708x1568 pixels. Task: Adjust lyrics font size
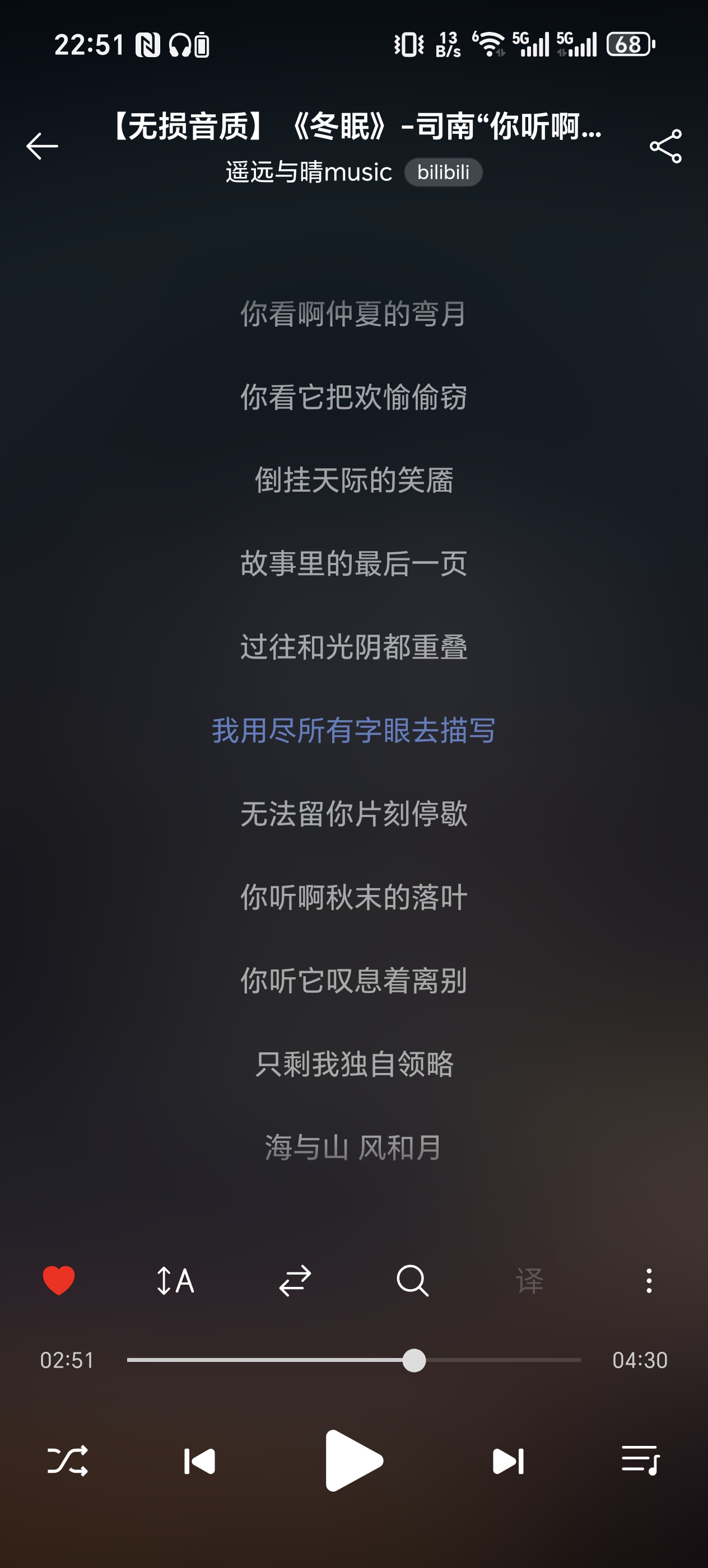coord(175,1280)
